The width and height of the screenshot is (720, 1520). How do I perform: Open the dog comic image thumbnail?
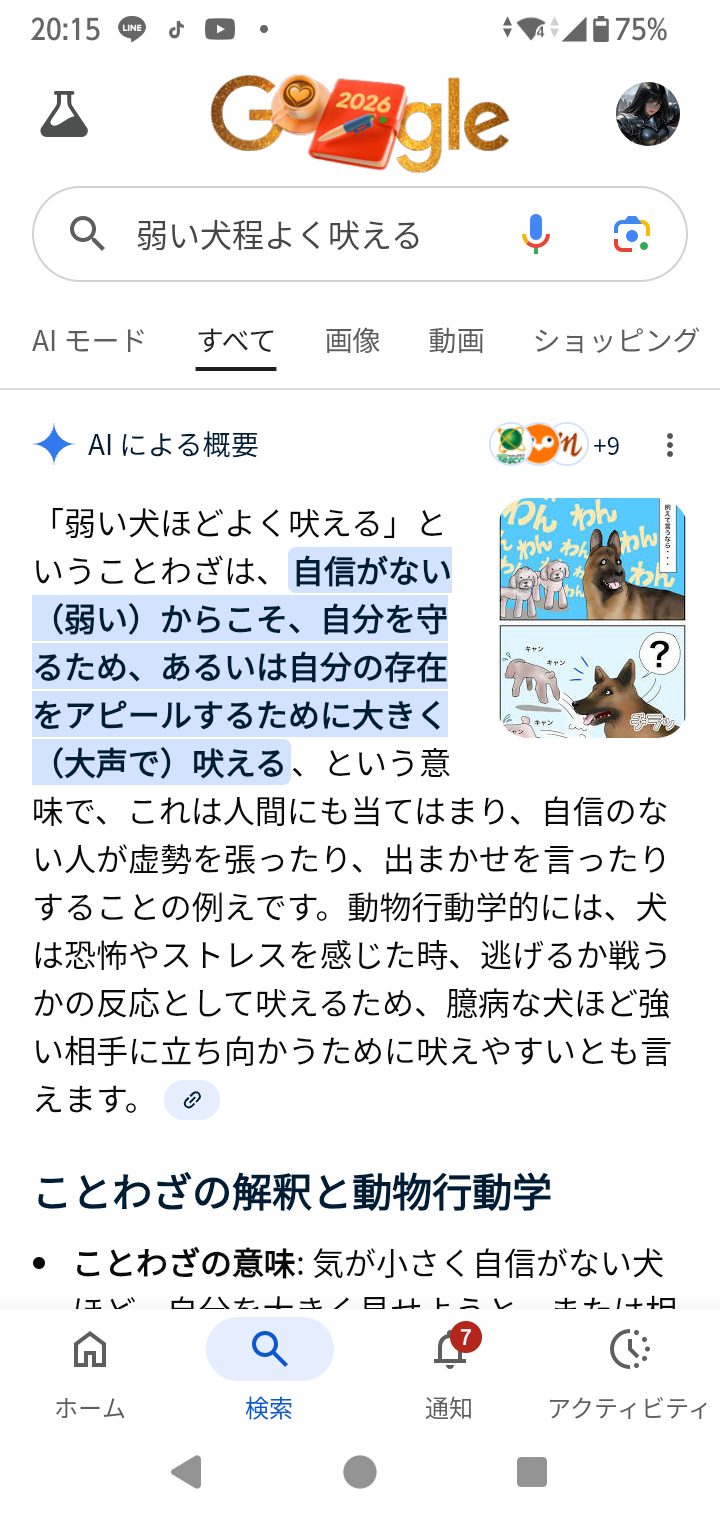click(x=592, y=618)
